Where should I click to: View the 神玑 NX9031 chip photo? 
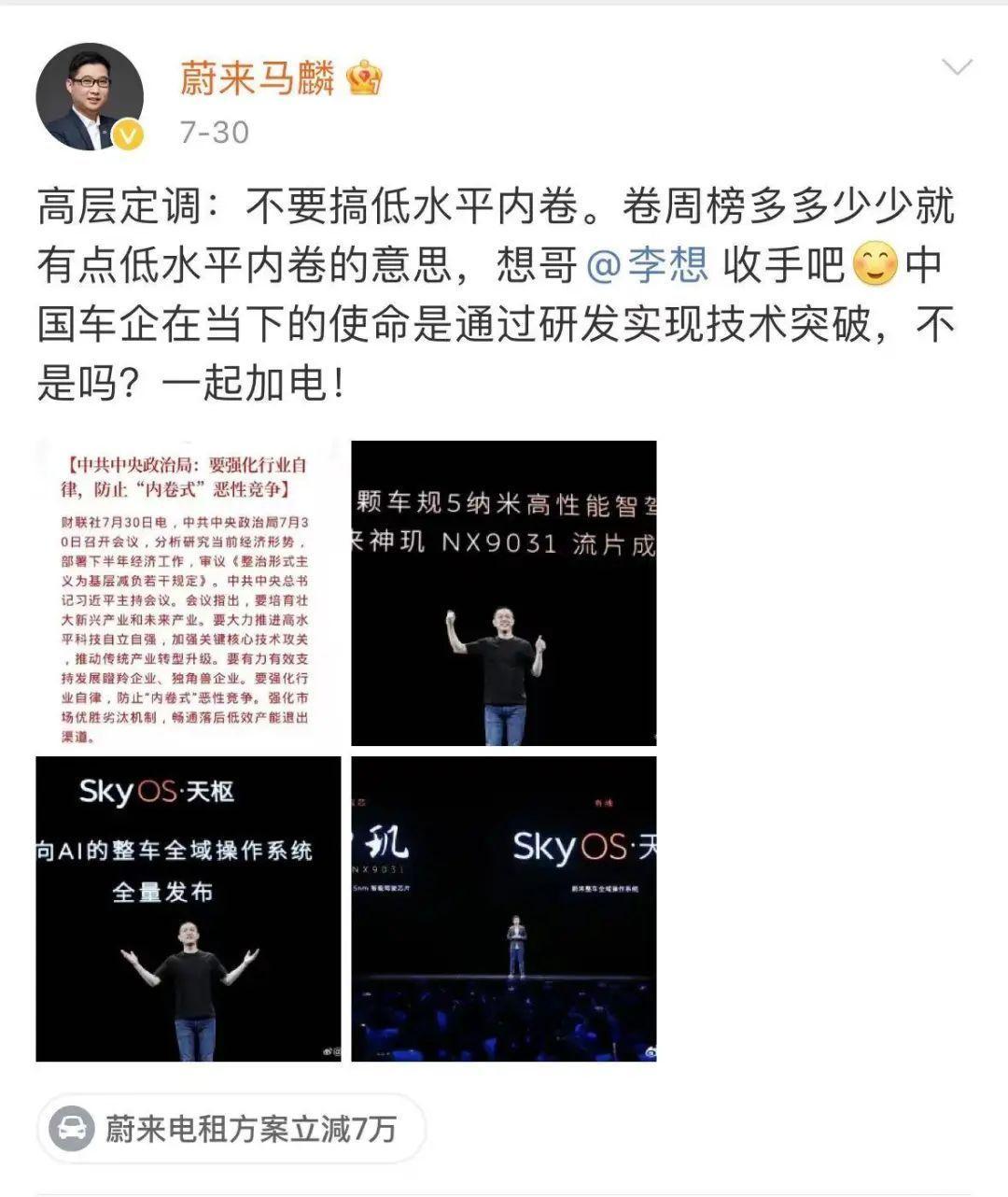[x=503, y=593]
